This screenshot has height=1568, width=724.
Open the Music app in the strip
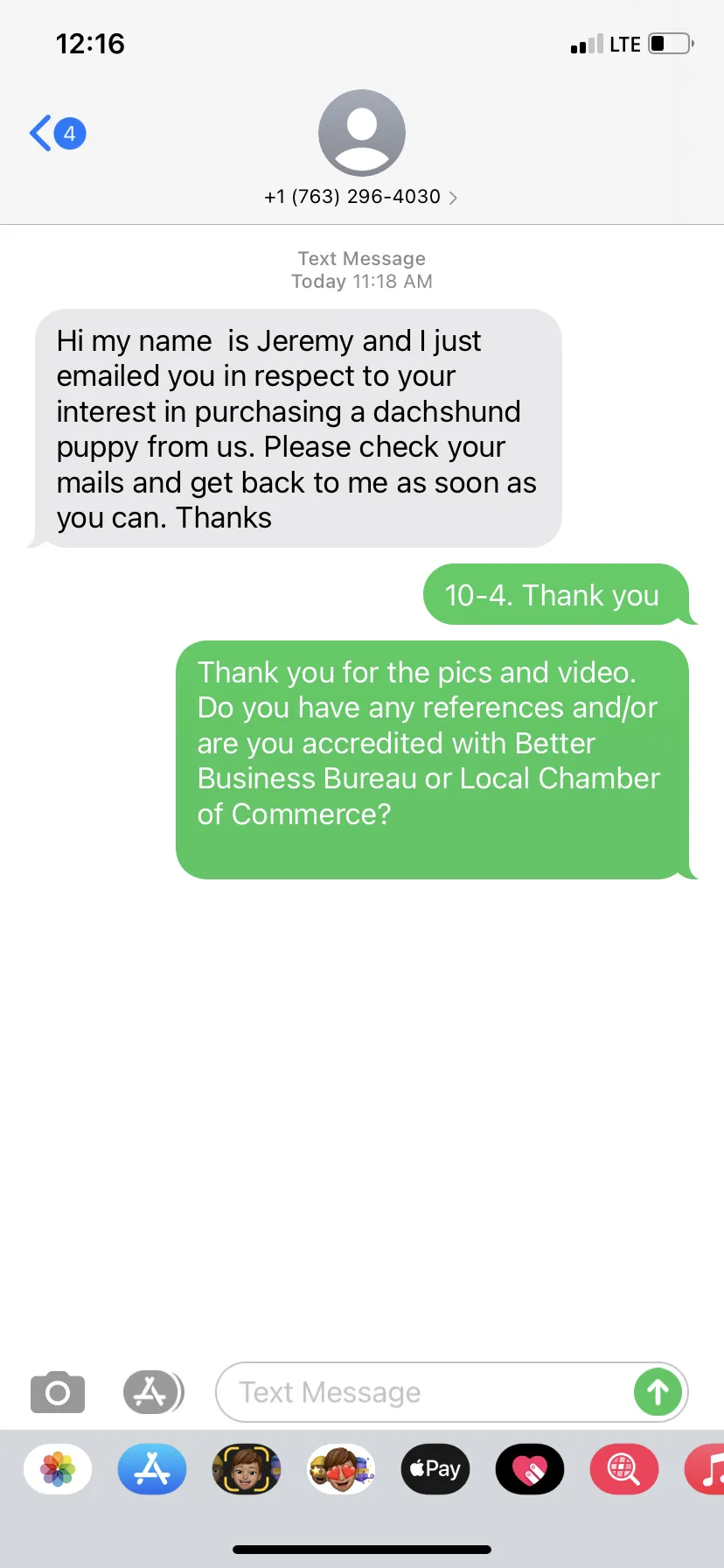click(705, 1469)
